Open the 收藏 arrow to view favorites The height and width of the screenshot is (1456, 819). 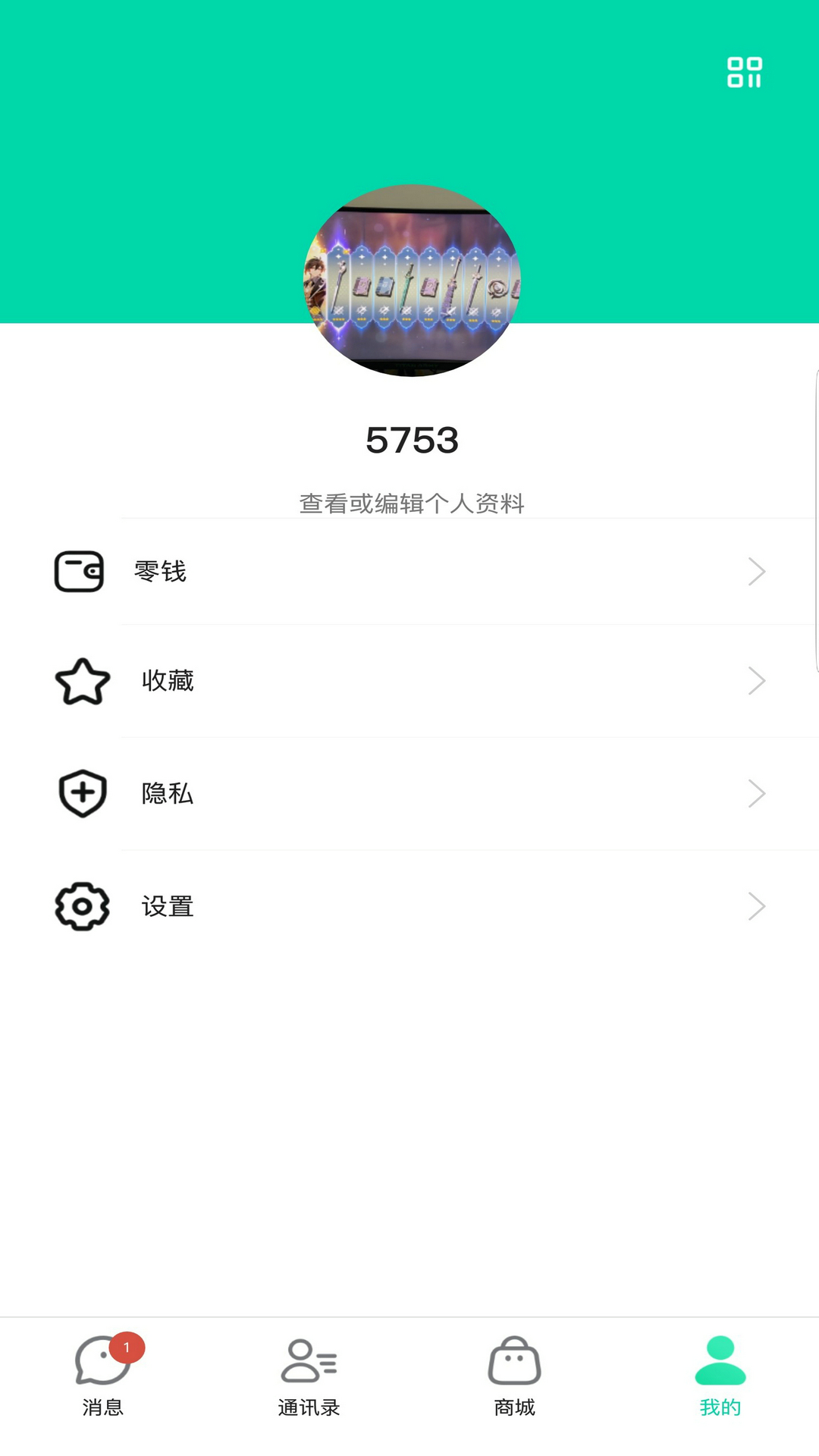coord(756,681)
